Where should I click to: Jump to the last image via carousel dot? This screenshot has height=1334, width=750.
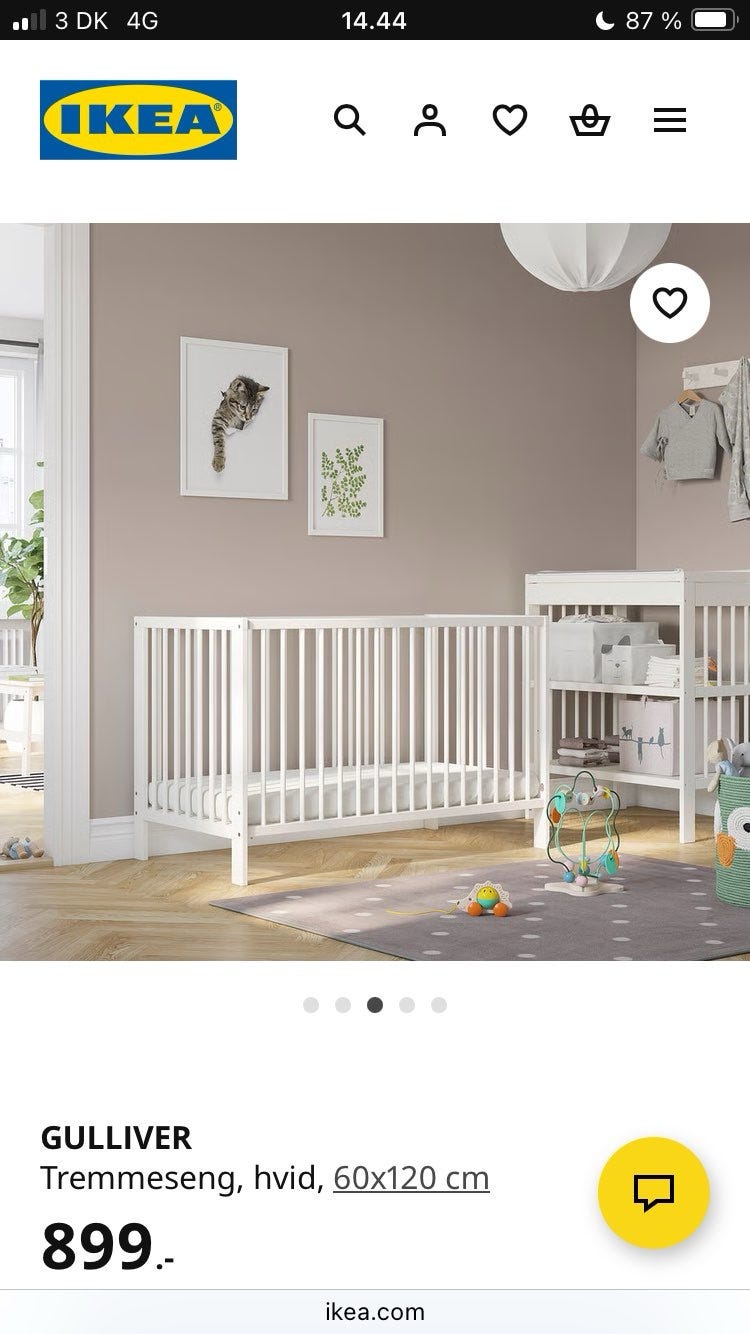tap(438, 1005)
